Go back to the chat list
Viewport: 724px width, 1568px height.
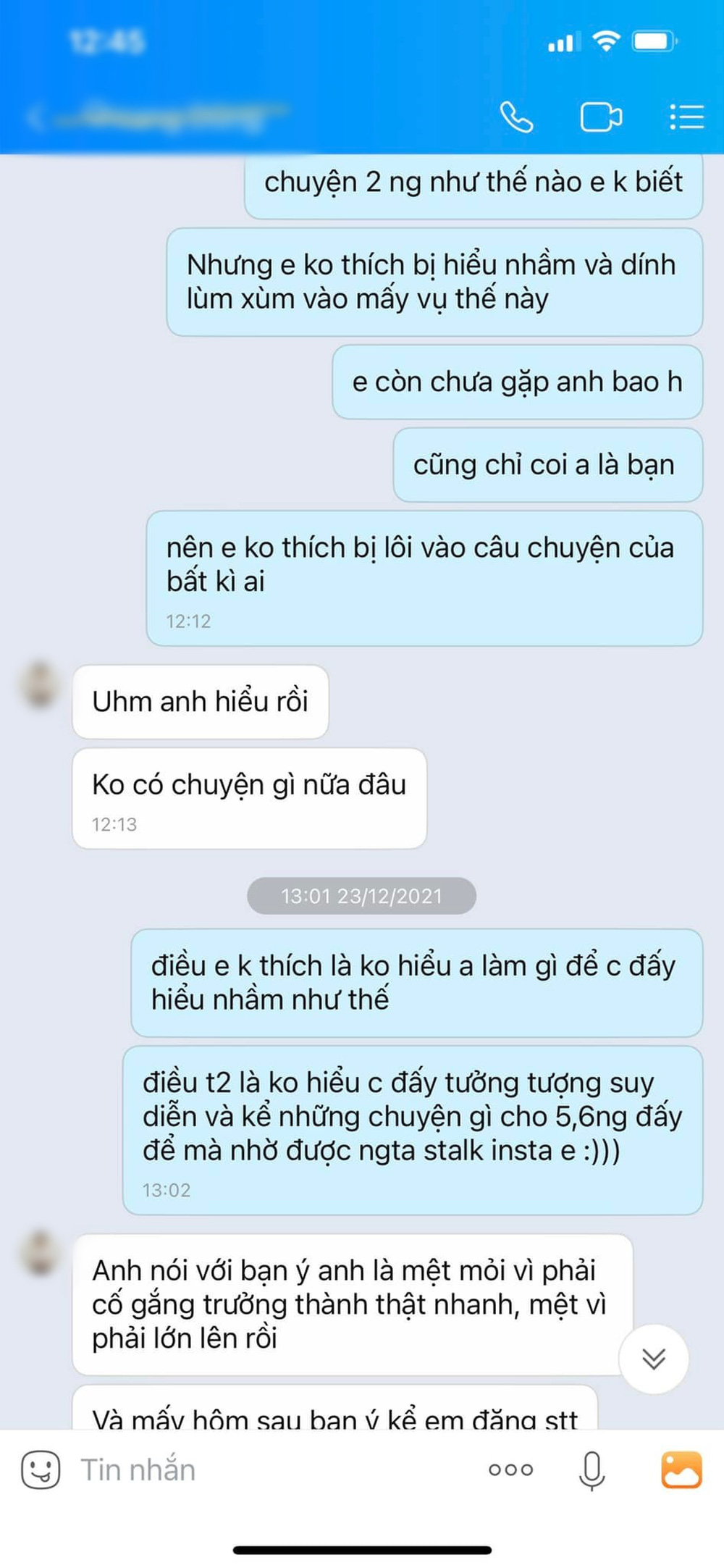coord(38,117)
